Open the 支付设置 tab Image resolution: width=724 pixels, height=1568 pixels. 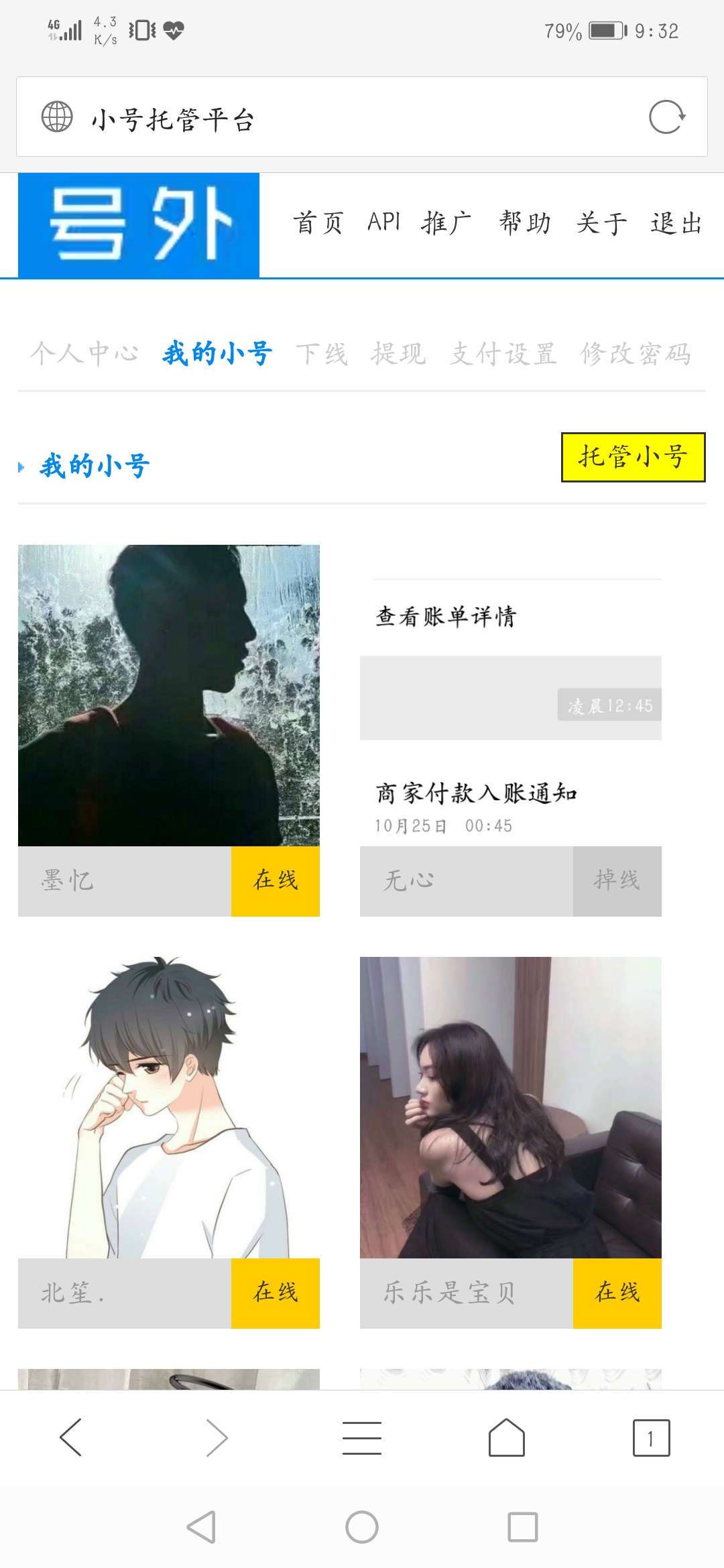tap(503, 353)
